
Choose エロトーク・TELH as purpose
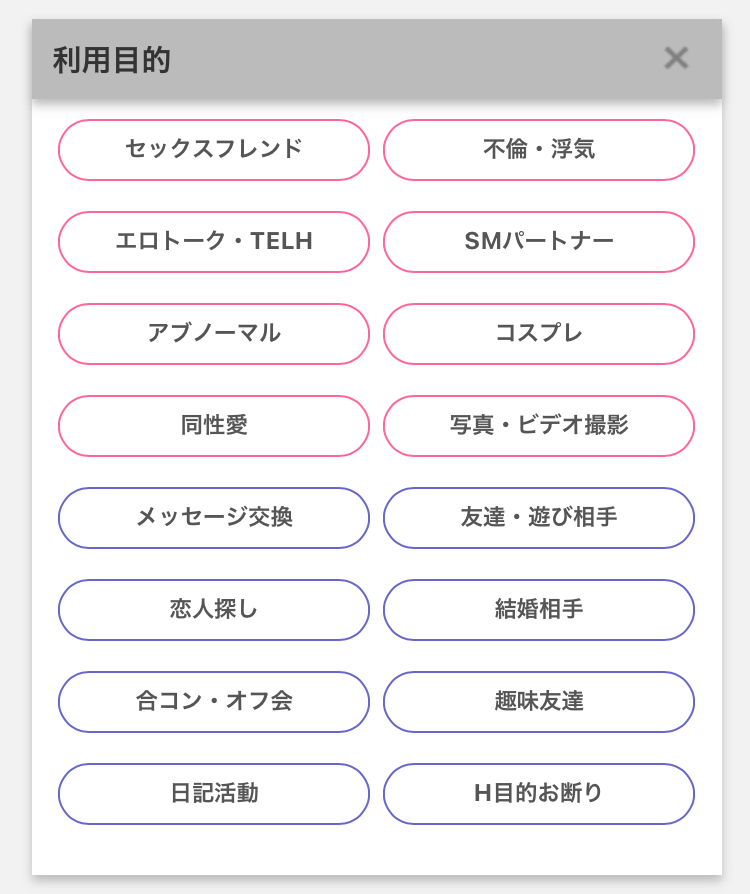213,242
